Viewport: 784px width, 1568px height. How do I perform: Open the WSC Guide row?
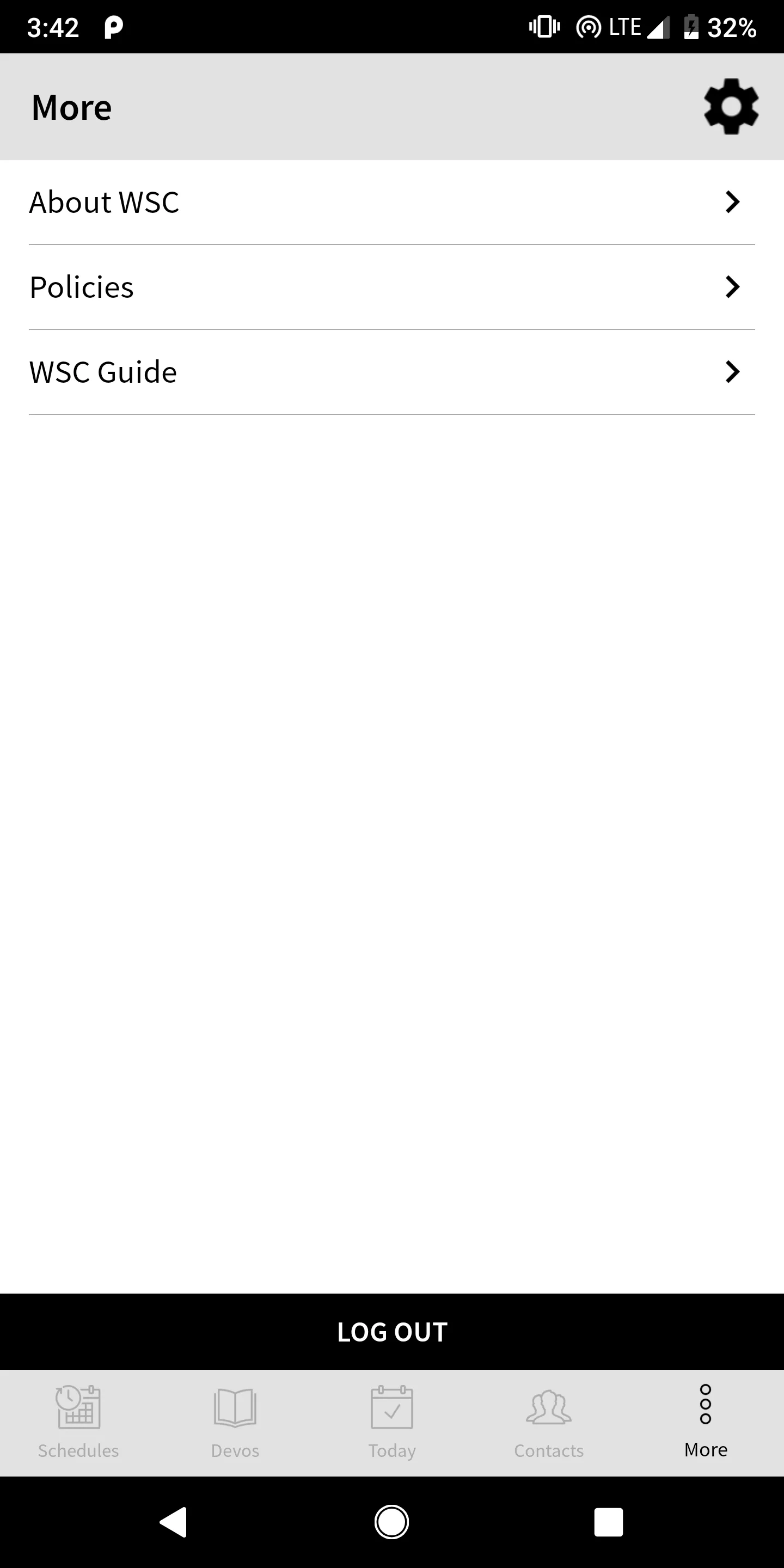(392, 372)
